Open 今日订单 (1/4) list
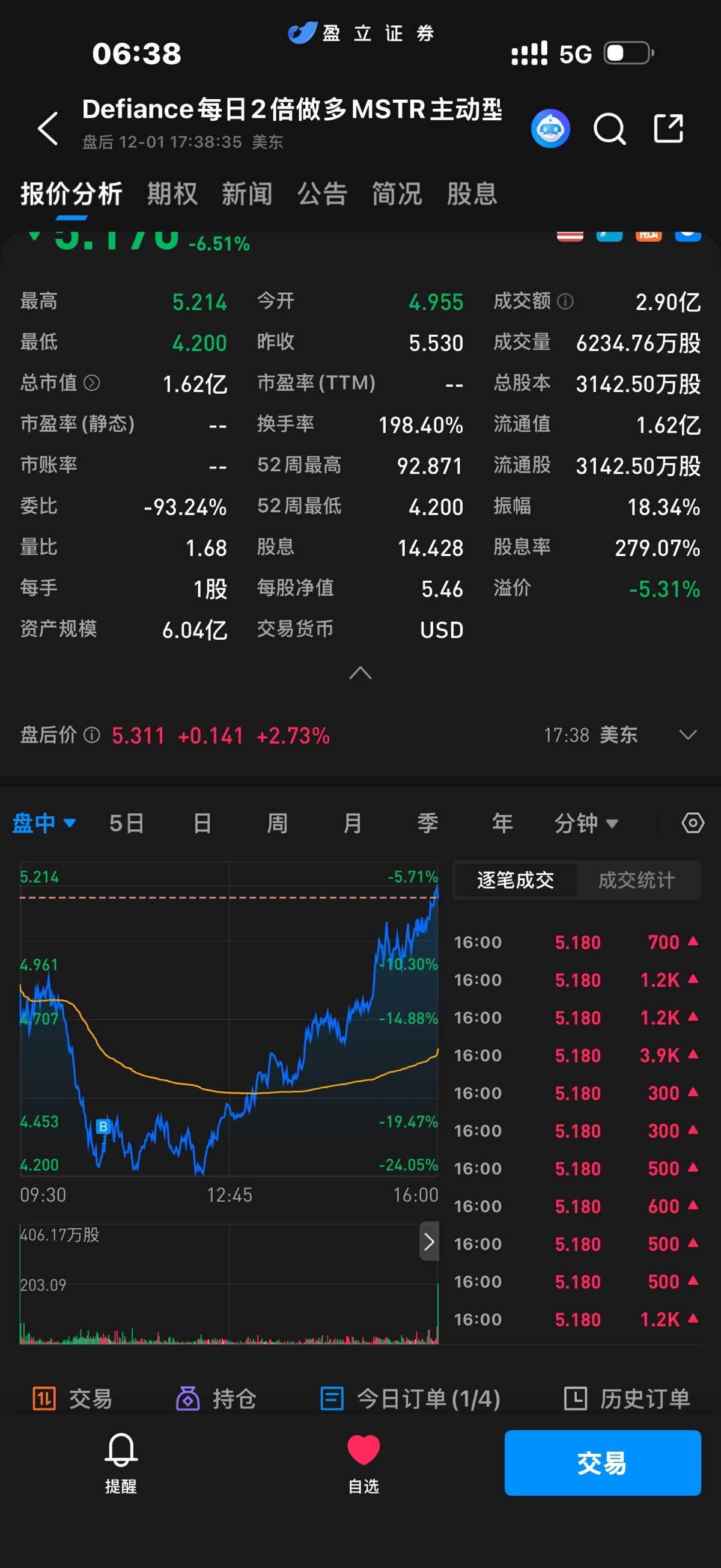 click(x=411, y=1398)
